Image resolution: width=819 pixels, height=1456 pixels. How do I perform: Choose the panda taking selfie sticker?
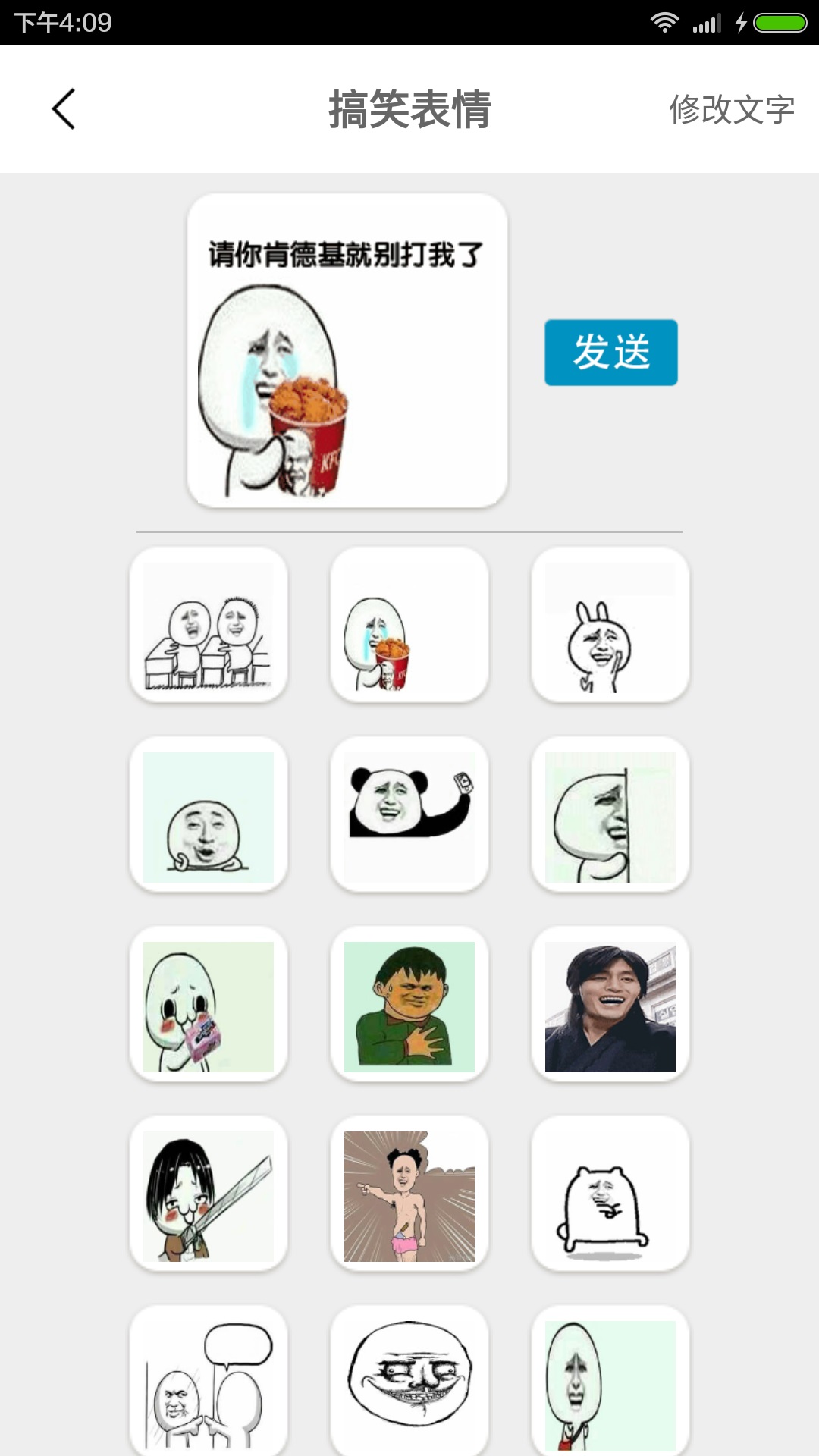(409, 815)
